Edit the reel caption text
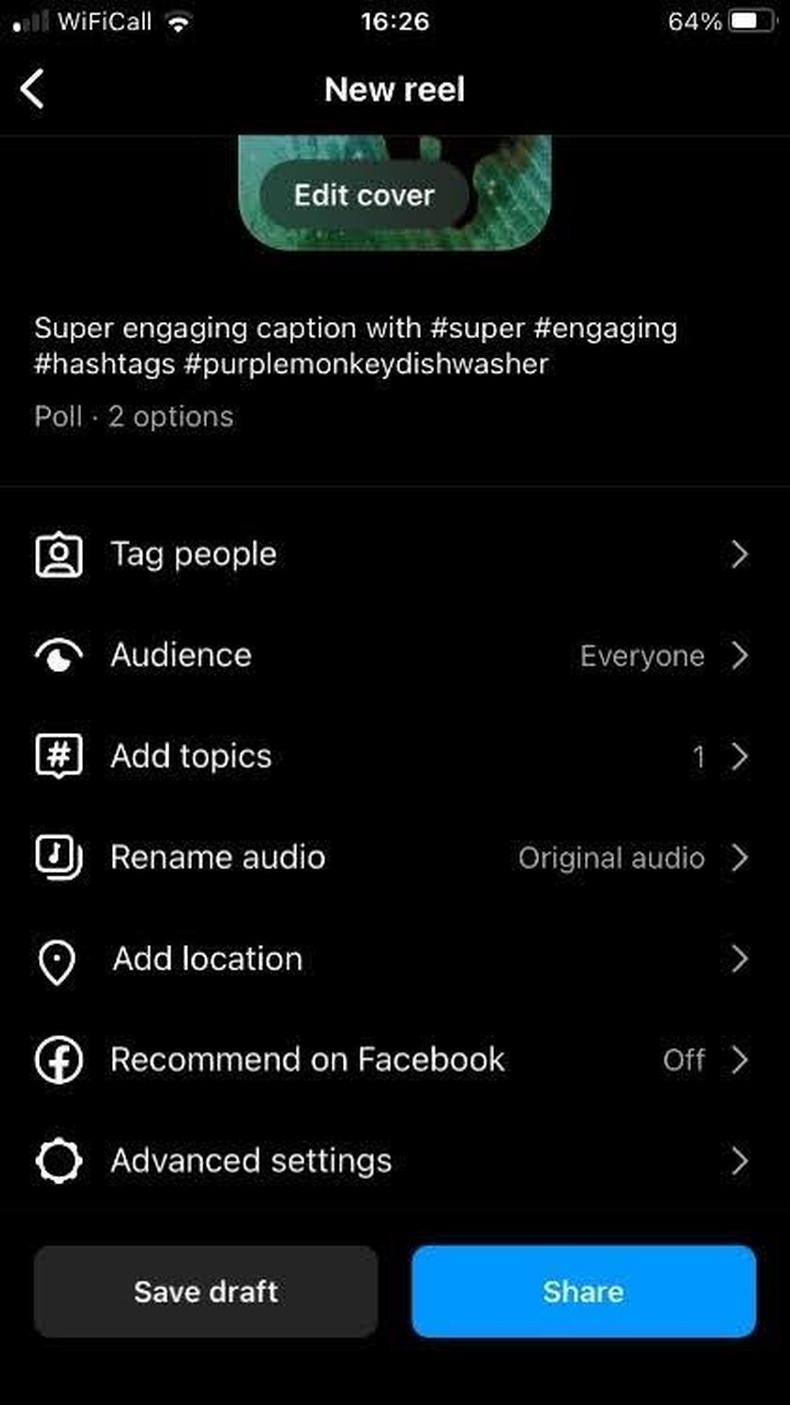Viewport: 790px width, 1405px height. 356,345
